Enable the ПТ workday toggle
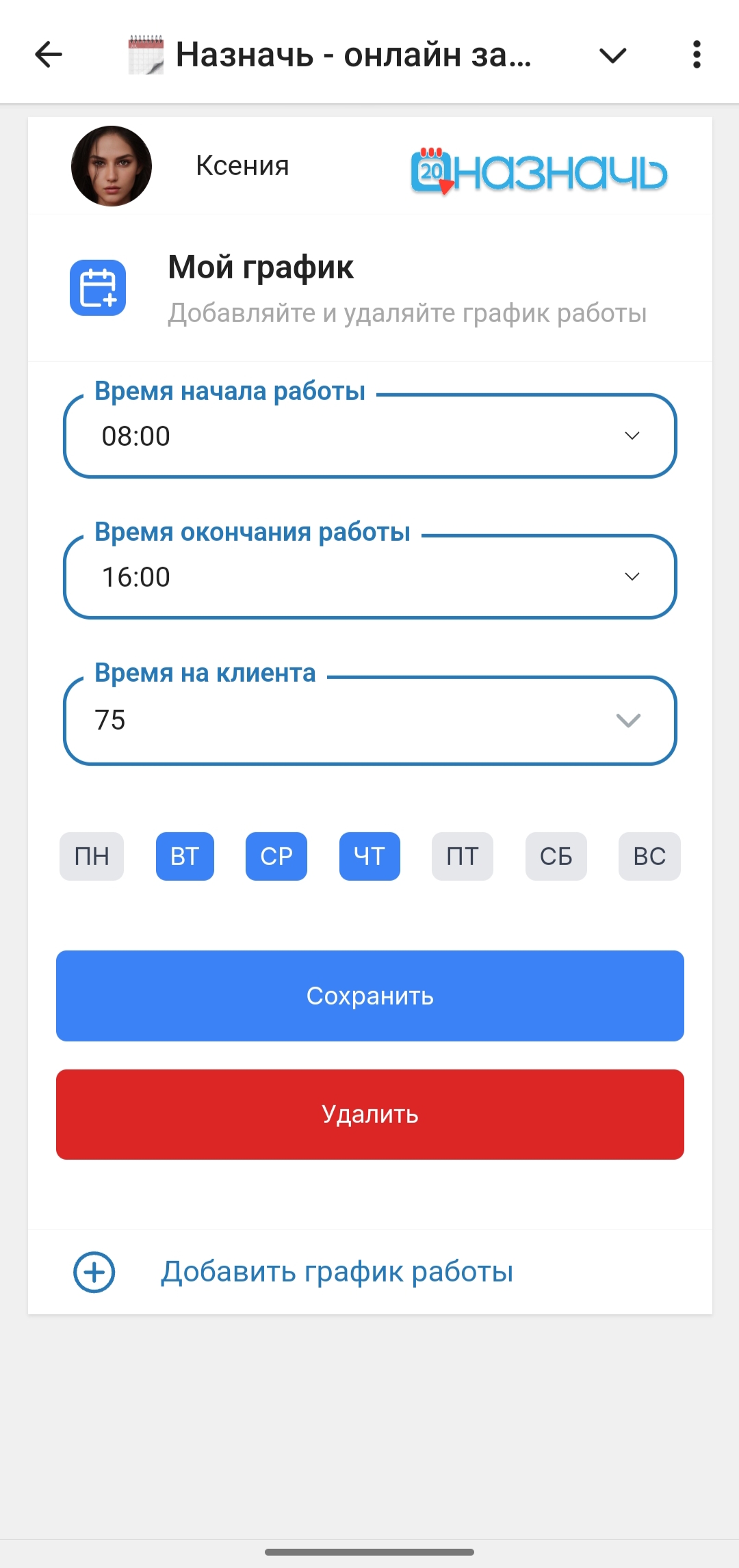The image size is (739, 1568). [462, 856]
